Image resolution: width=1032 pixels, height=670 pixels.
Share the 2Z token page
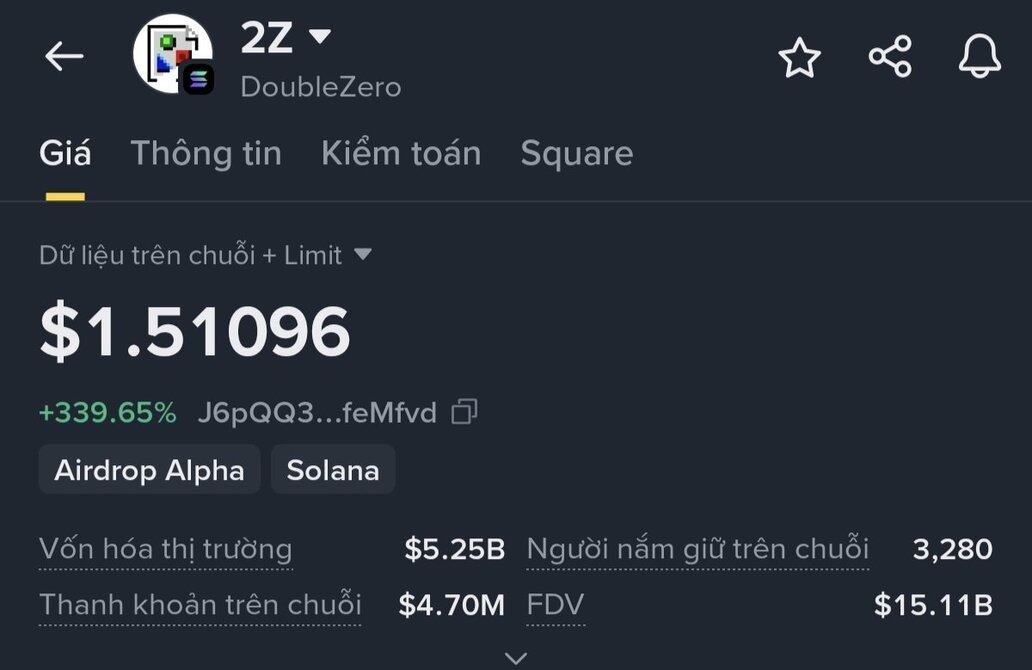(x=889, y=57)
